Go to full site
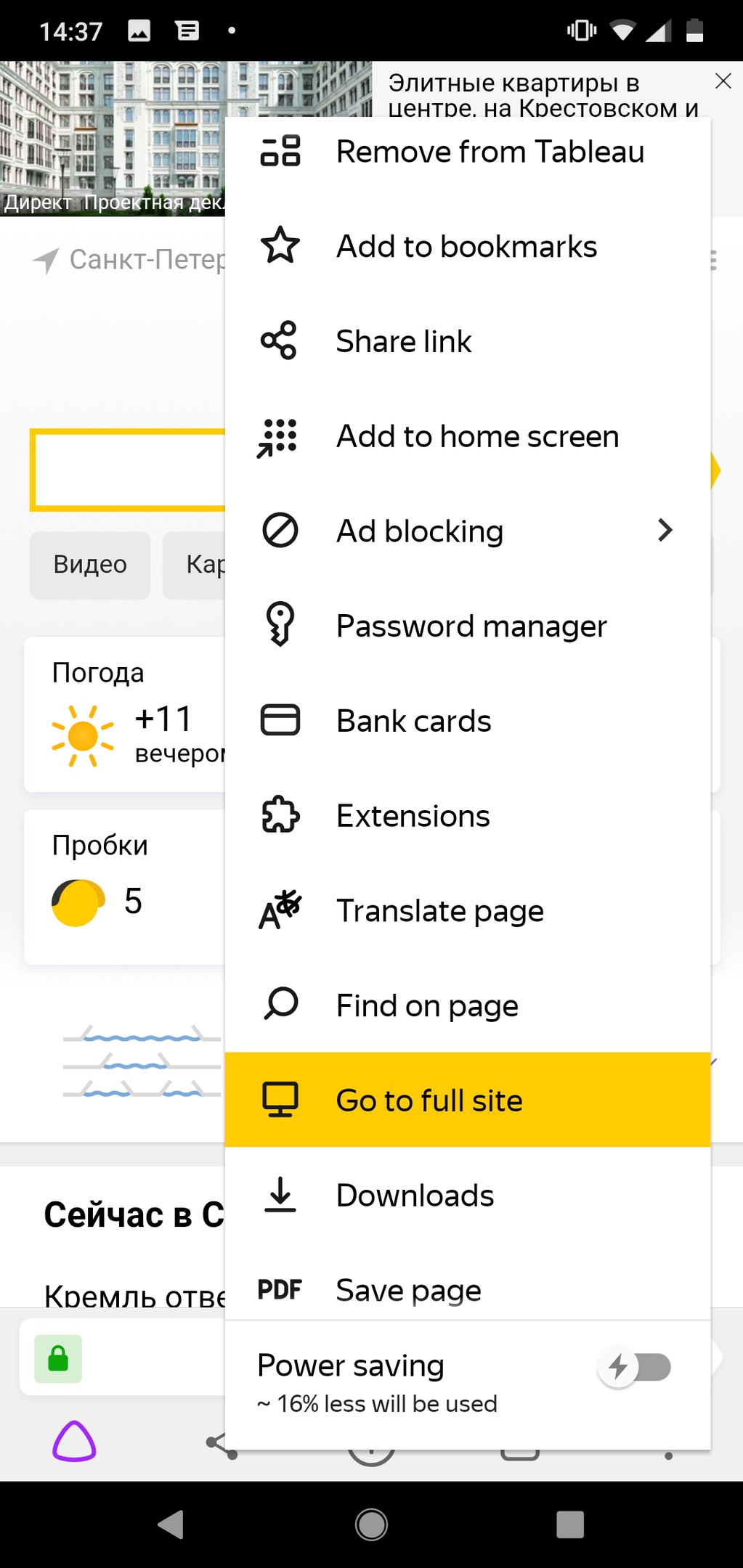 tap(467, 1101)
